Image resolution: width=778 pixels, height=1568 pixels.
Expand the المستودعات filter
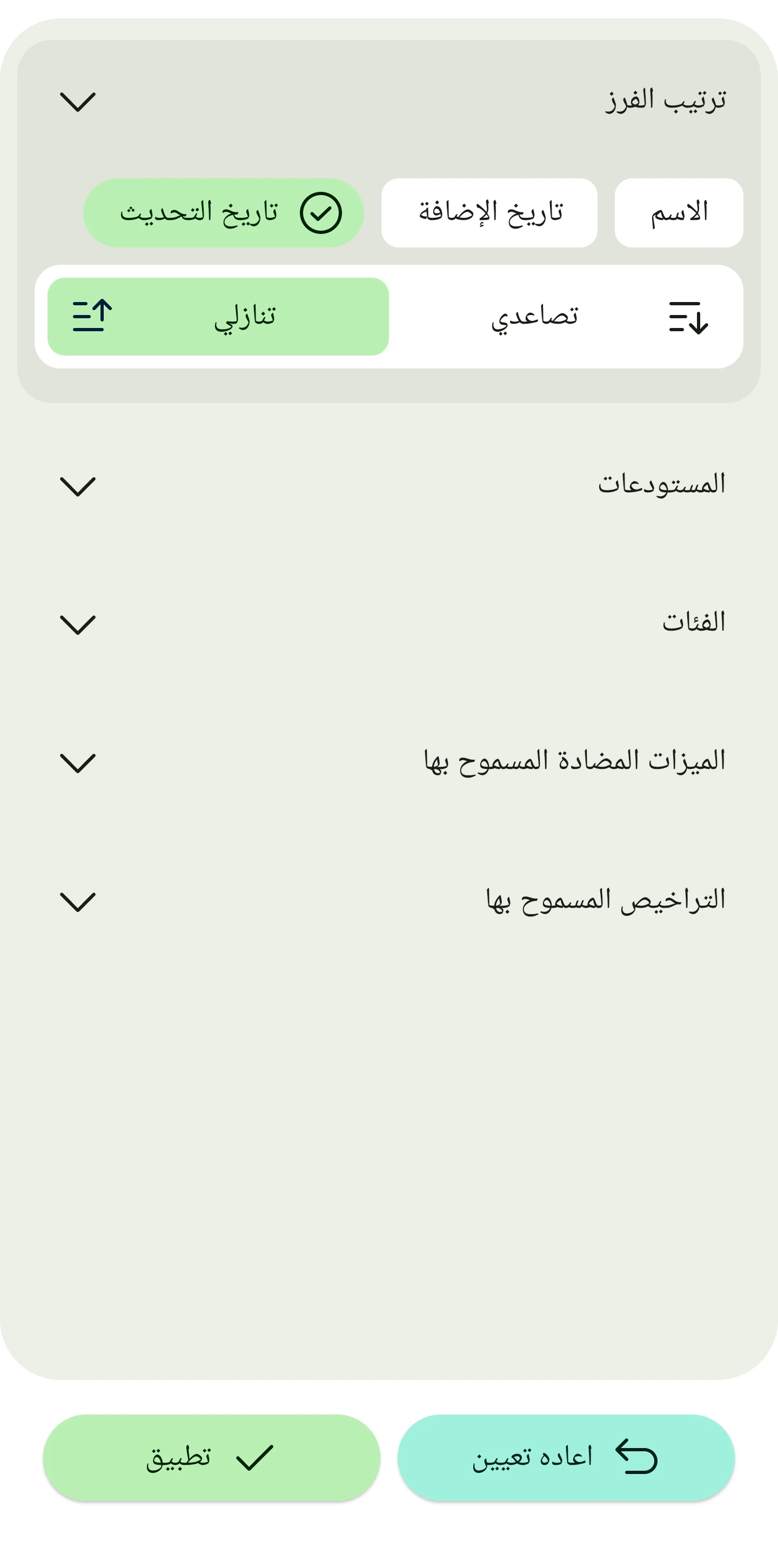point(78,486)
